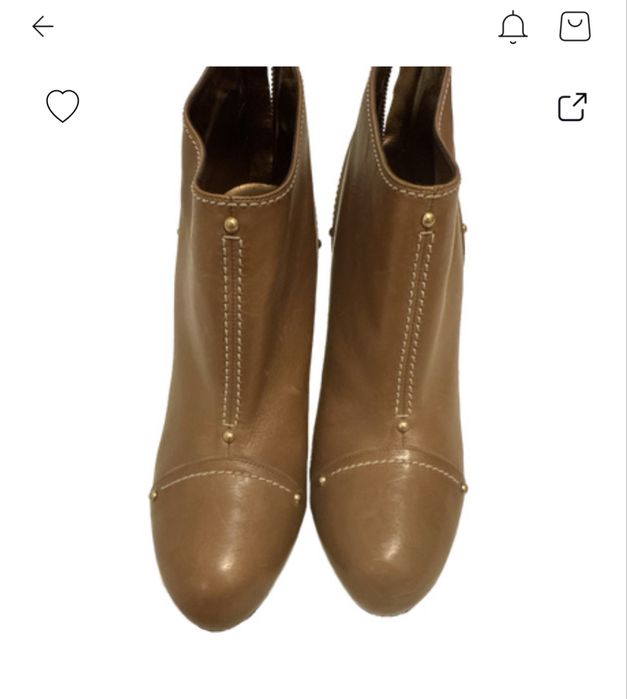The width and height of the screenshot is (627, 699).
Task: View the brown boots photo full screen
Action: (x=310, y=350)
